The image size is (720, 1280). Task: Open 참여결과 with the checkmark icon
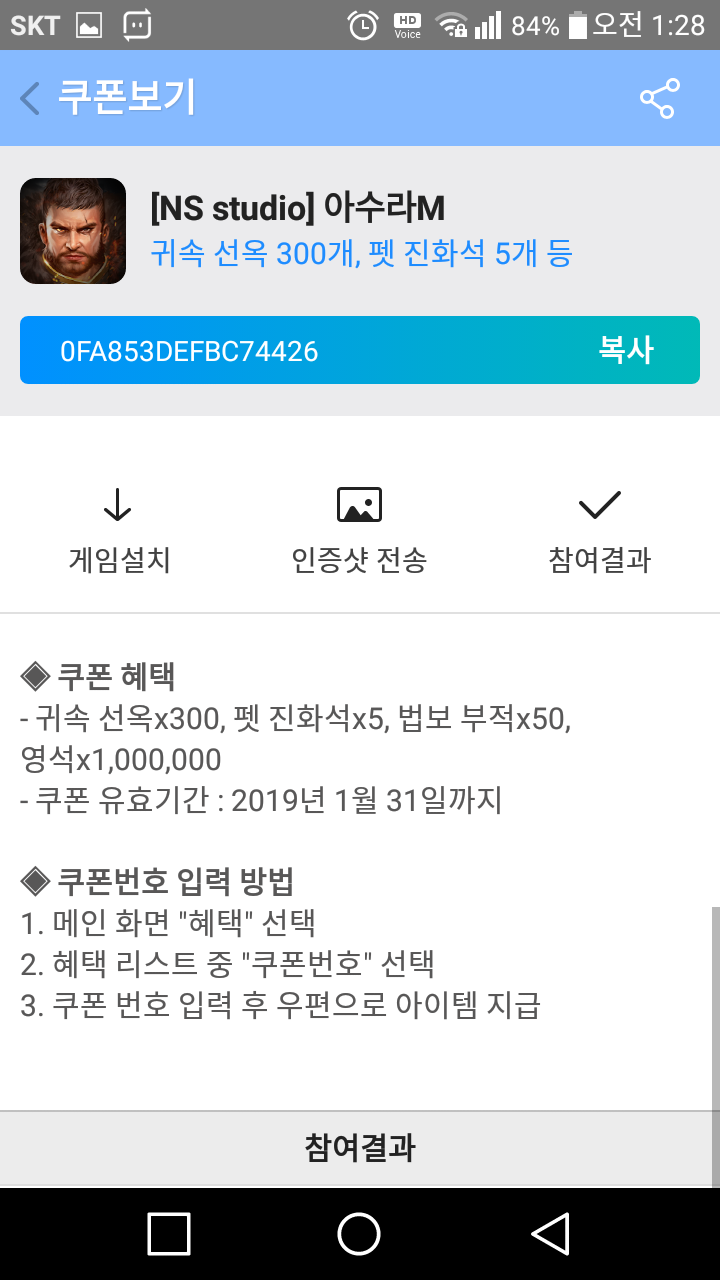click(600, 531)
